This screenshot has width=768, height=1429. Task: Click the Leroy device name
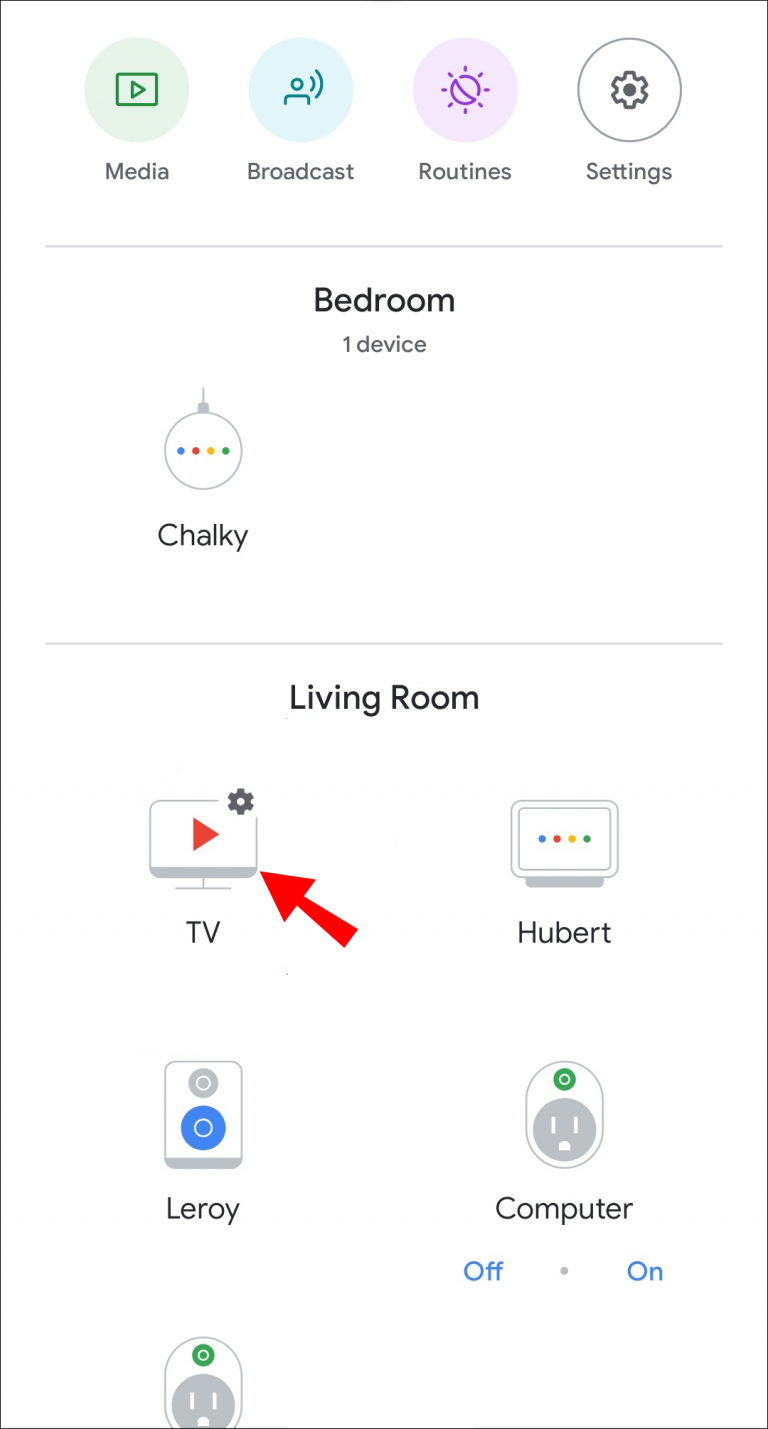tap(203, 1208)
